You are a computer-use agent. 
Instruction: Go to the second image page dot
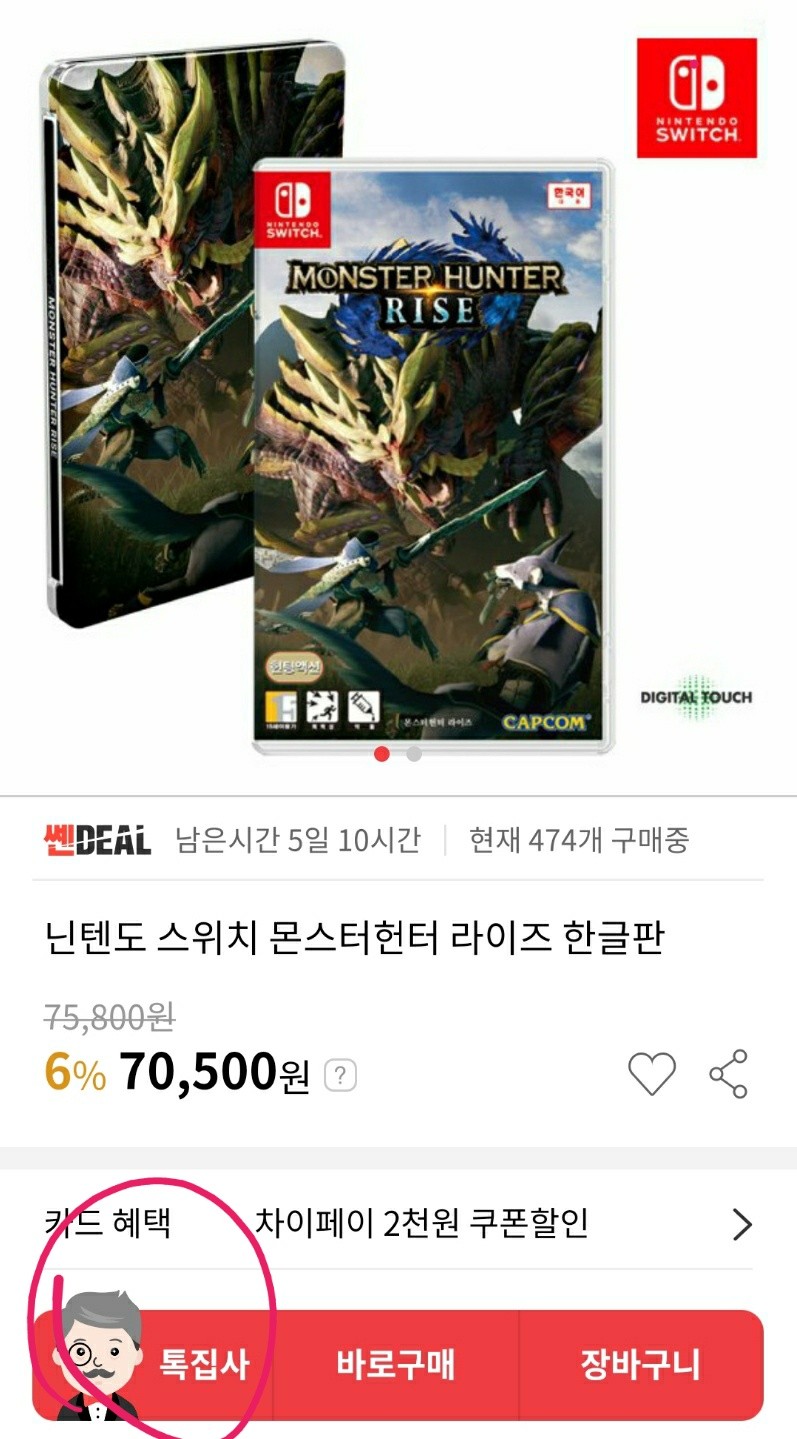414,754
